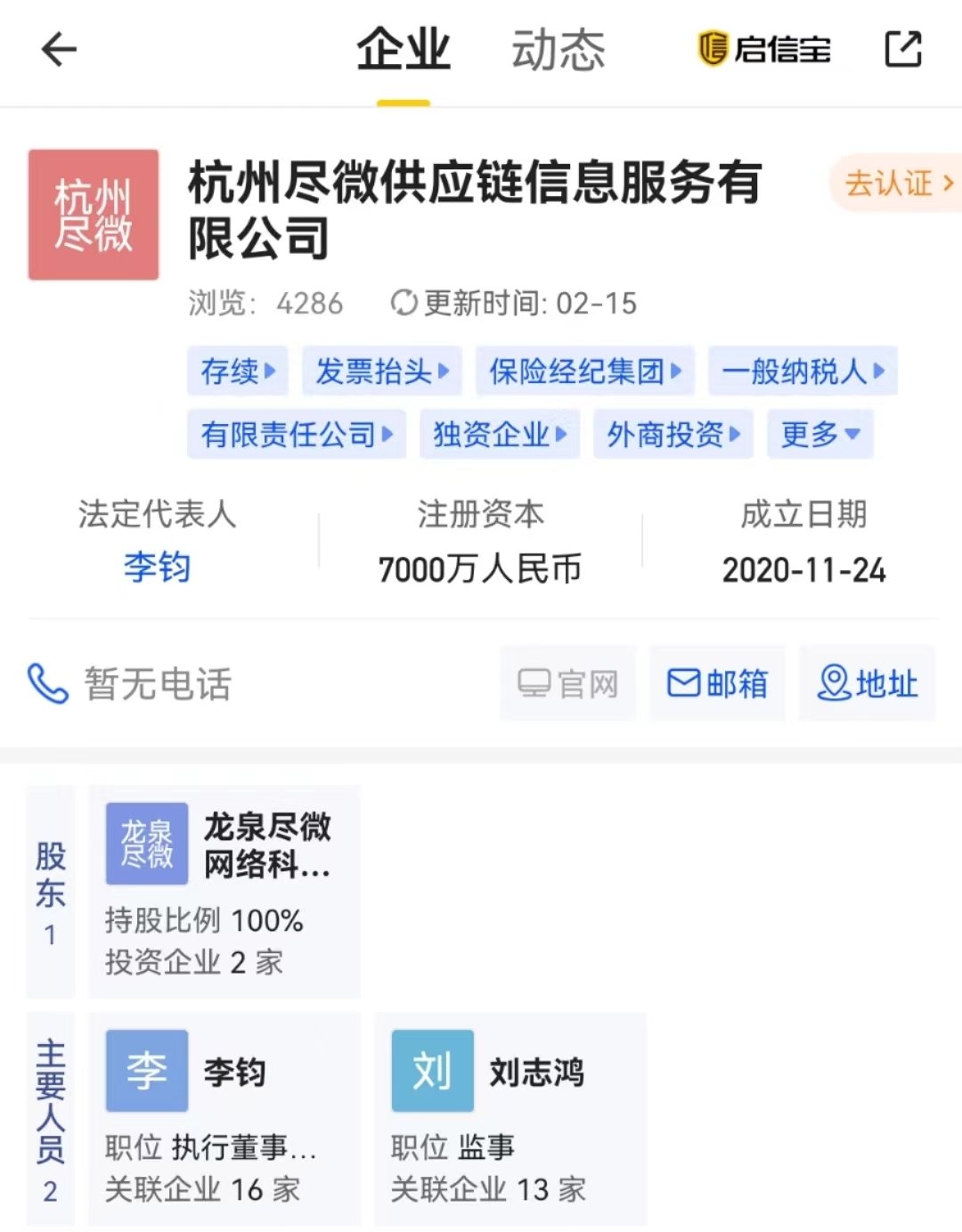Viewport: 962px width, 1232px height.
Task: Open the 发票抬头 chip
Action: click(x=382, y=371)
